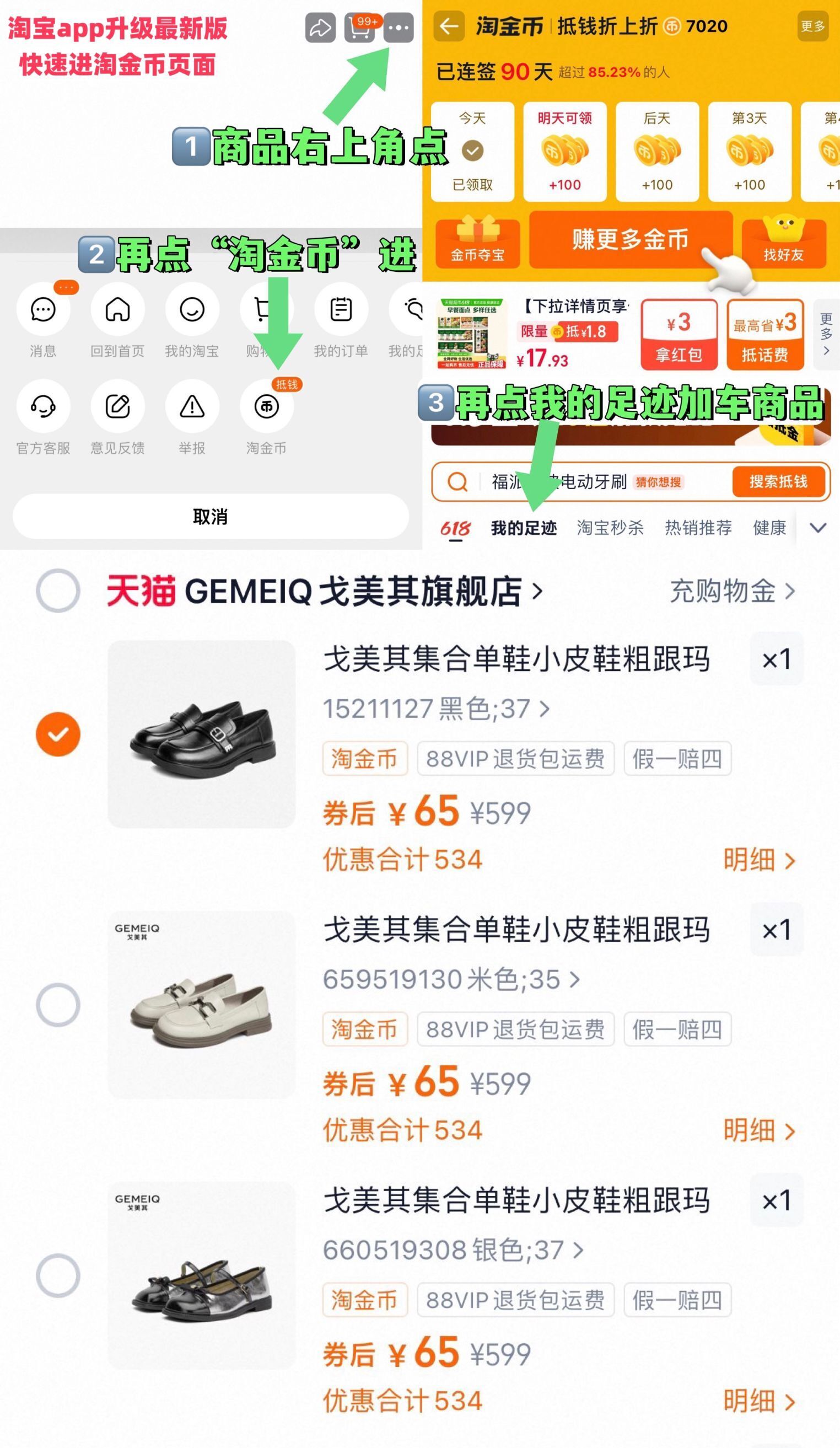The image size is (840, 1448).
Task: Open the three-dot more menu
Action: [399, 29]
